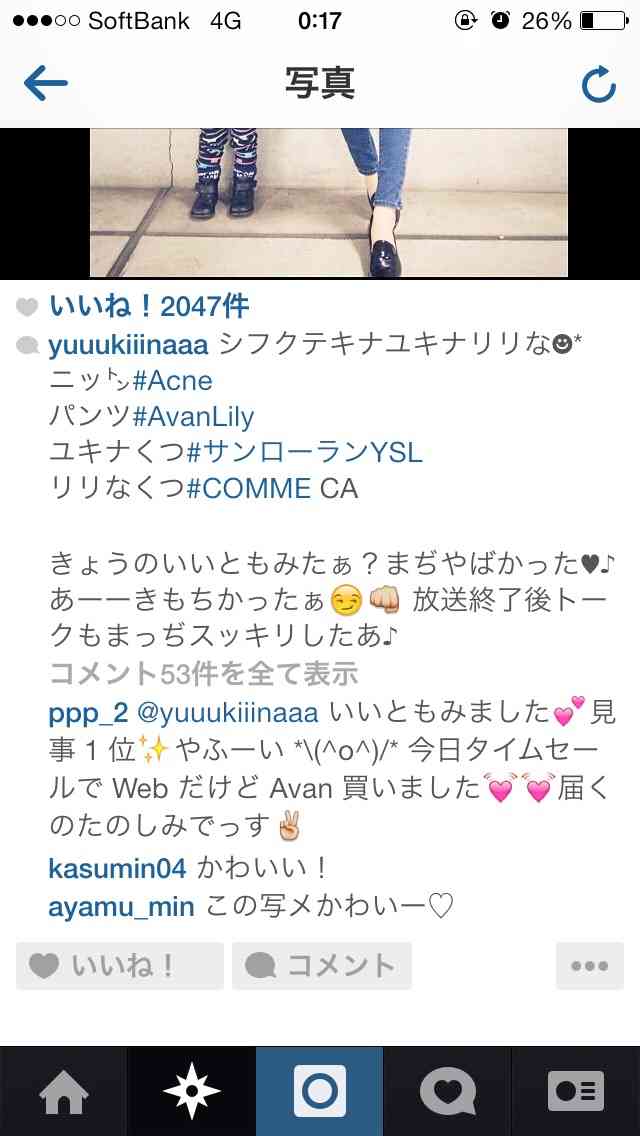Screen dimensions: 640x1136
Task: Switch to the Explore star tab
Action: pyautogui.click(x=192, y=1091)
